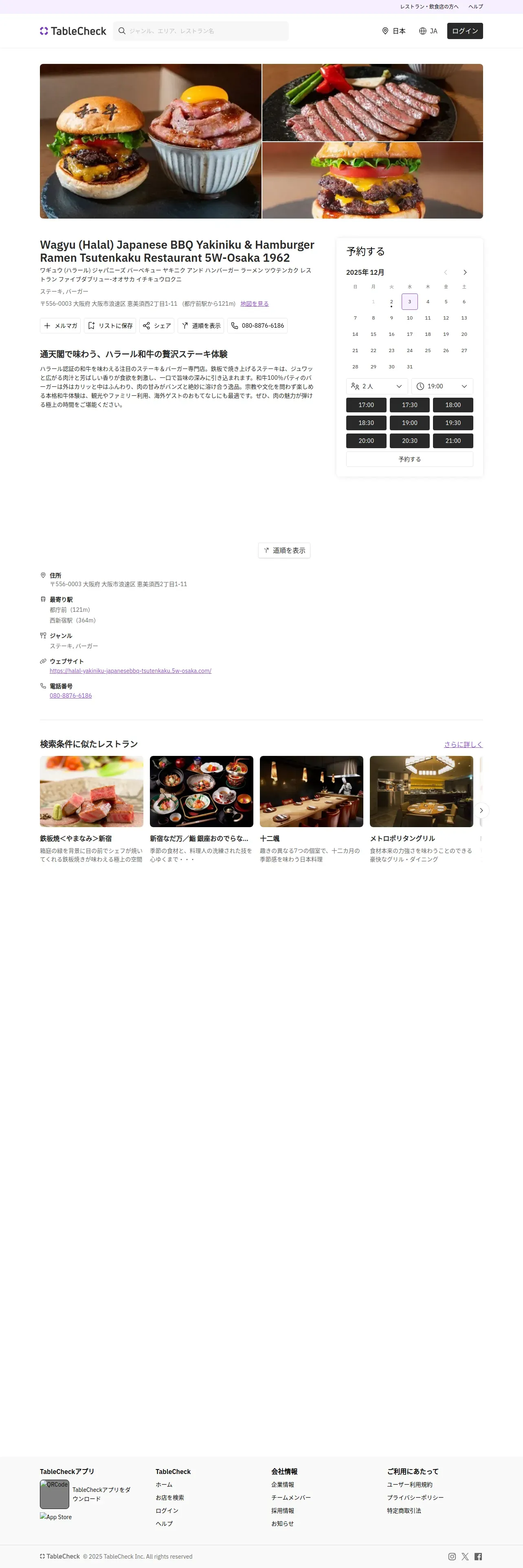Open the restaurant search field

(x=201, y=31)
